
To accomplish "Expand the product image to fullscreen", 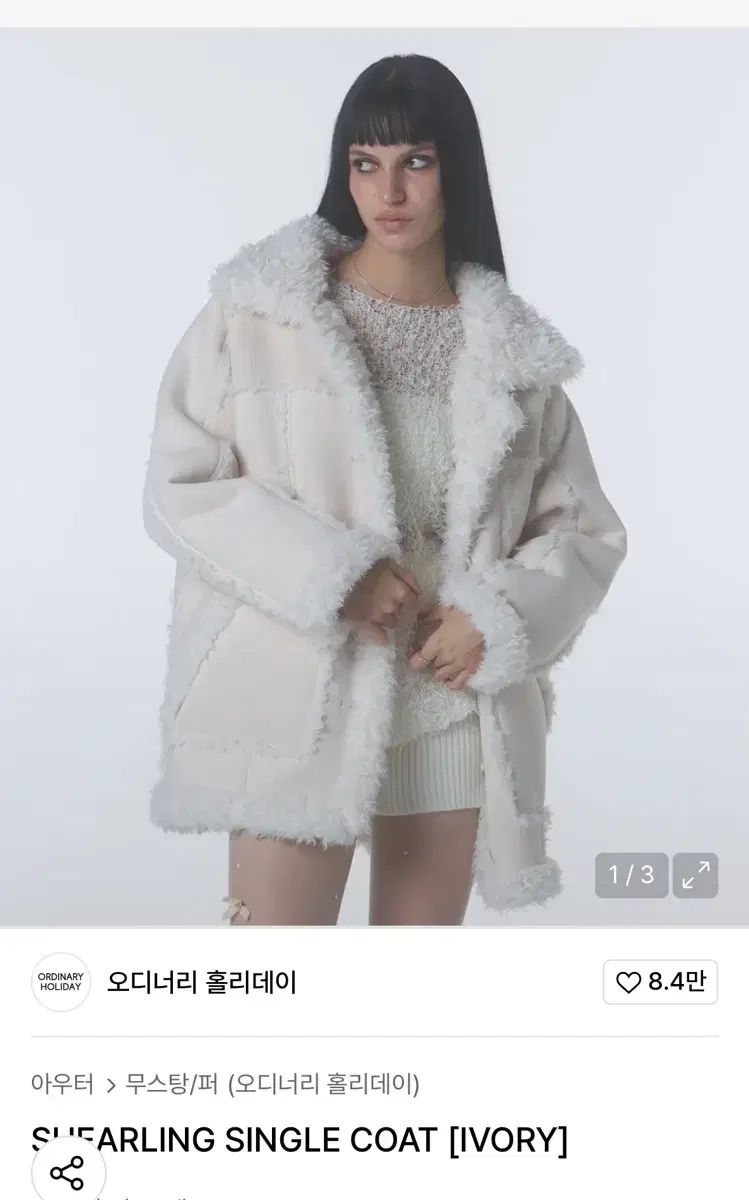I will [695, 875].
